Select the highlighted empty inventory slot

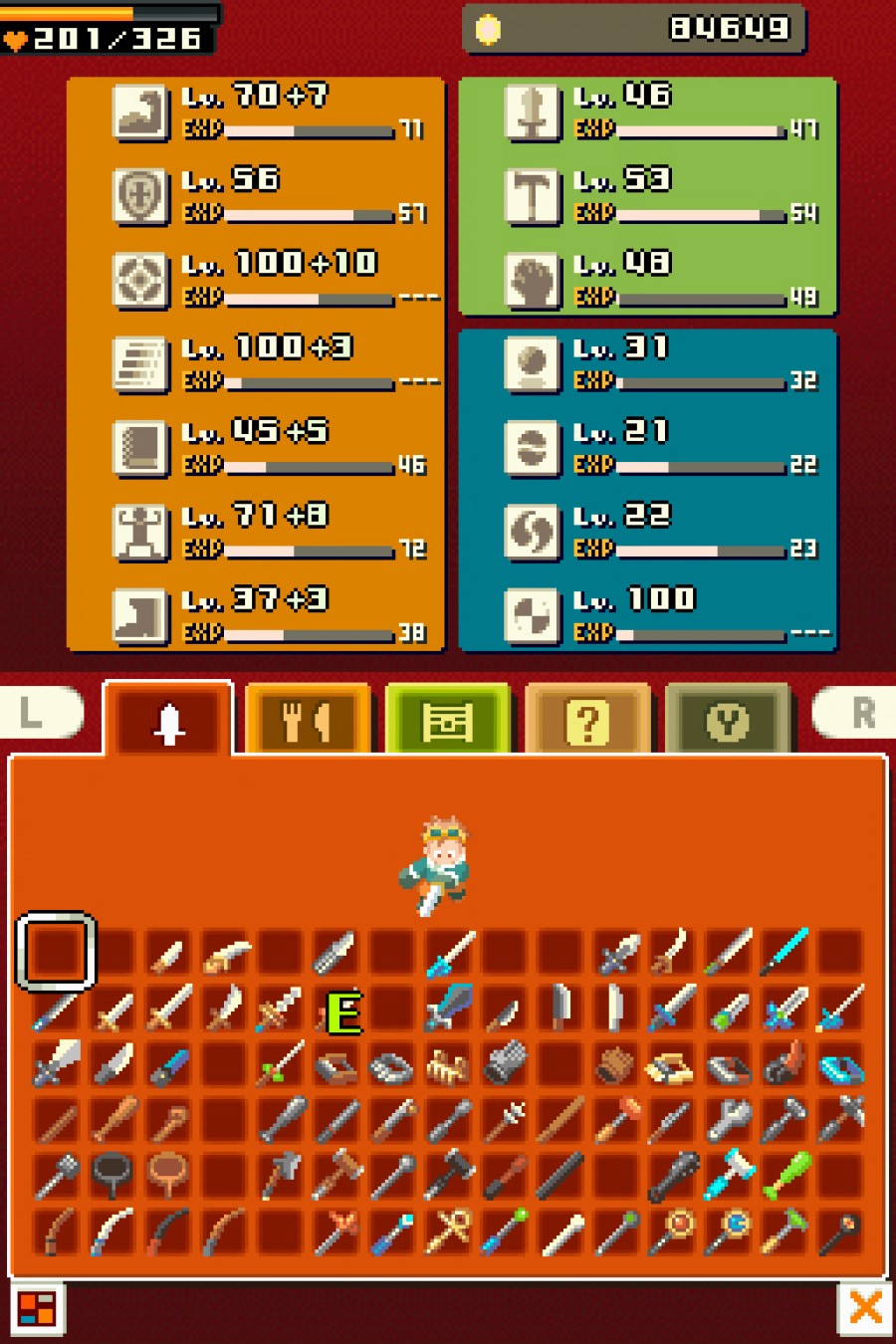[57, 952]
